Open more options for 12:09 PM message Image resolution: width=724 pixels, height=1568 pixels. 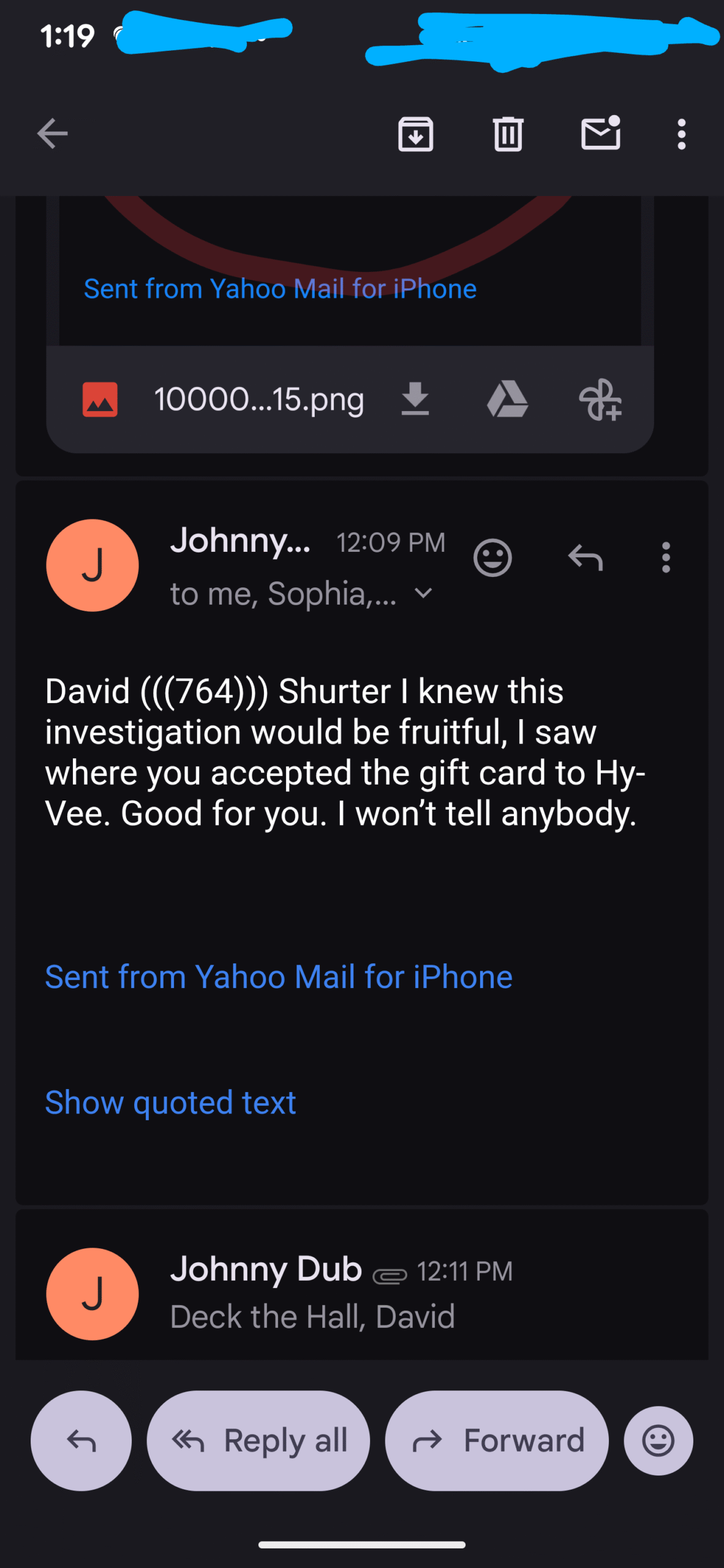tap(666, 557)
